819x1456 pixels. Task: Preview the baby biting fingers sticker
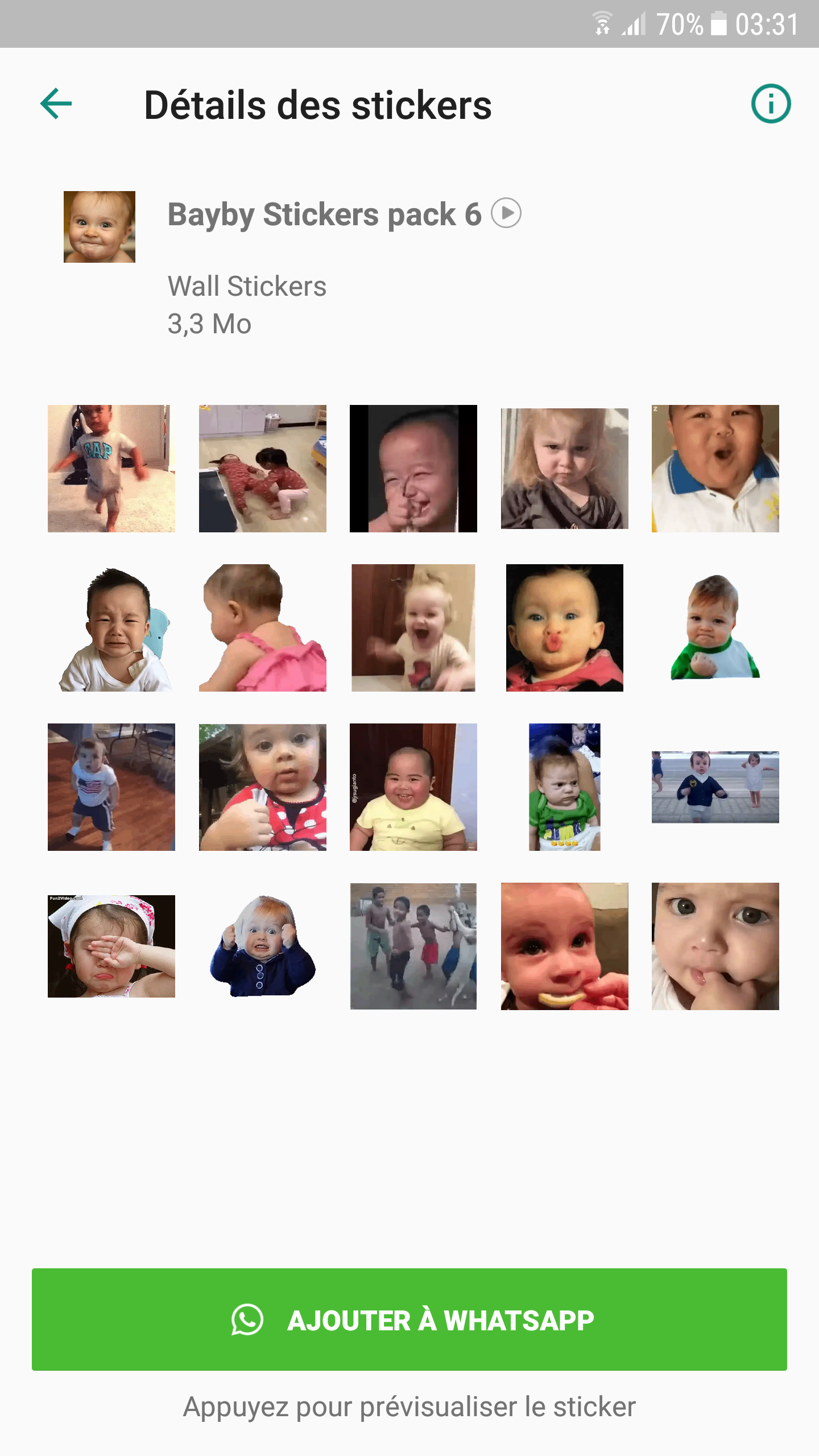[x=715, y=946]
